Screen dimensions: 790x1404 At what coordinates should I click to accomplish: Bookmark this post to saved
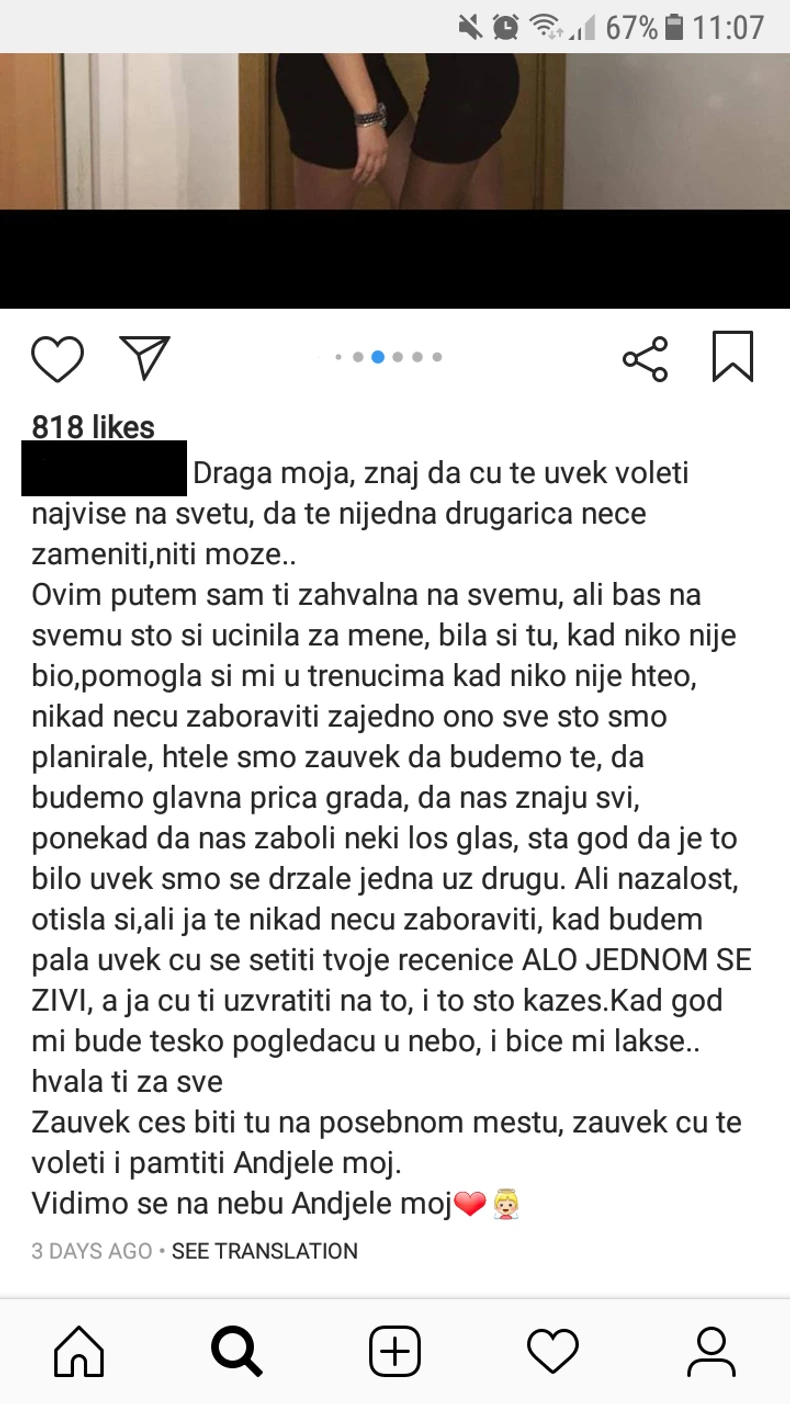click(x=732, y=357)
